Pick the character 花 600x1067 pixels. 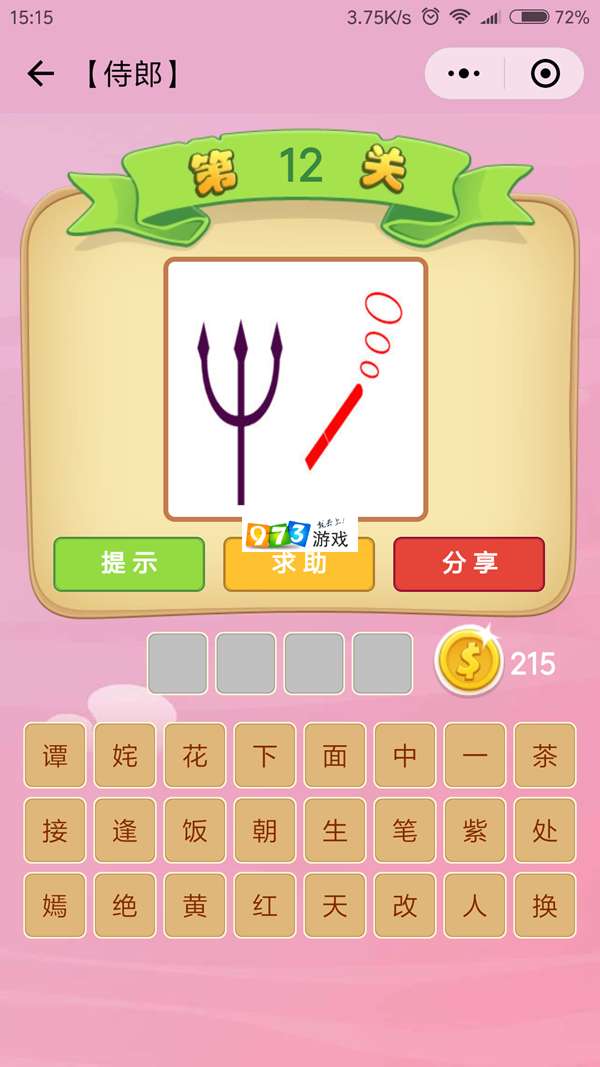pos(195,755)
